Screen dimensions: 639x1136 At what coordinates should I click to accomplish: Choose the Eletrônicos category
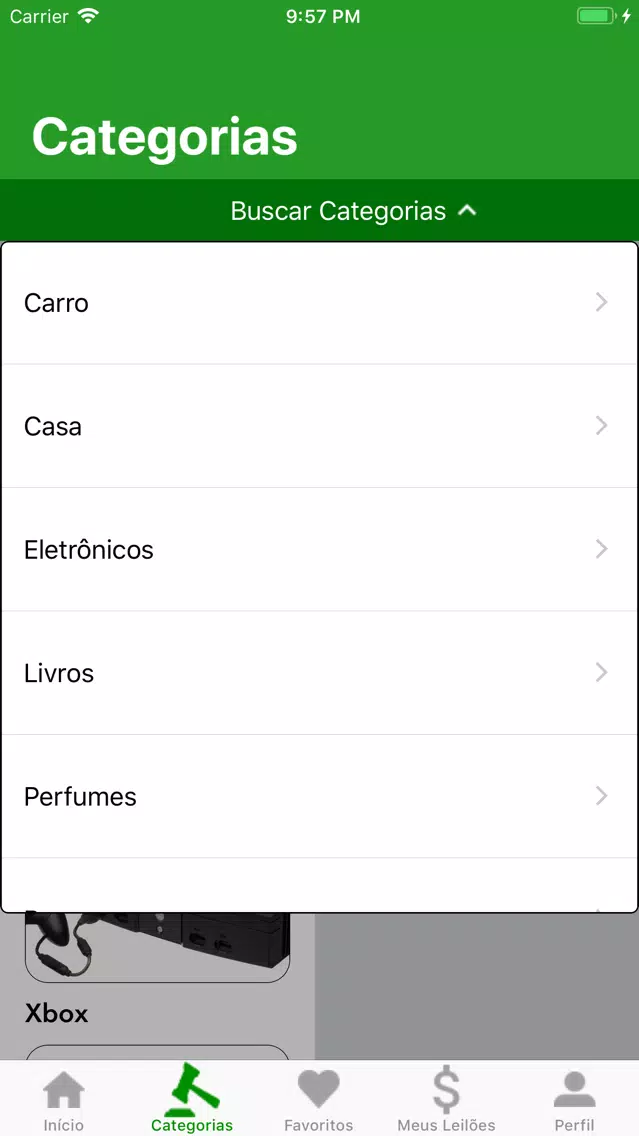pyautogui.click(x=320, y=549)
